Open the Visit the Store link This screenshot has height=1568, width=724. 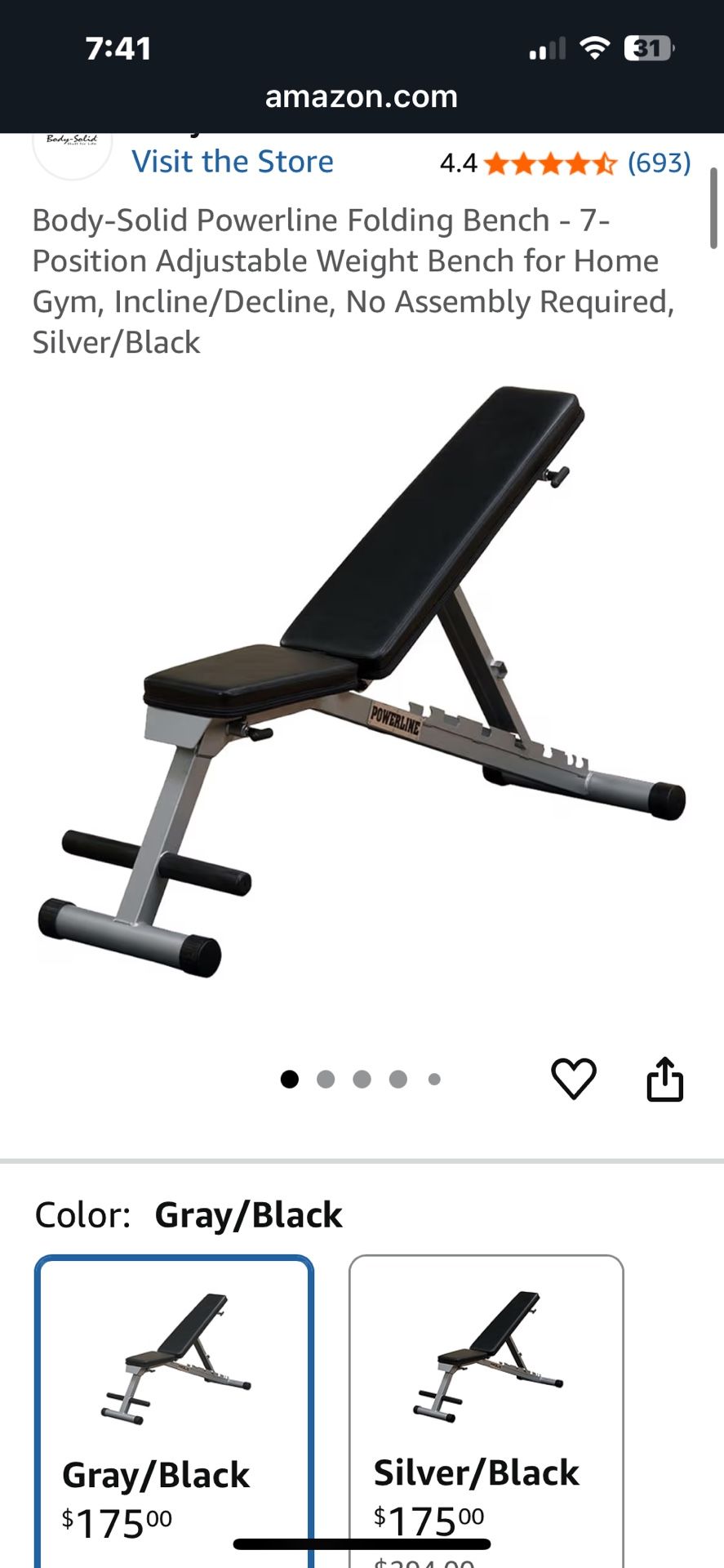[233, 161]
